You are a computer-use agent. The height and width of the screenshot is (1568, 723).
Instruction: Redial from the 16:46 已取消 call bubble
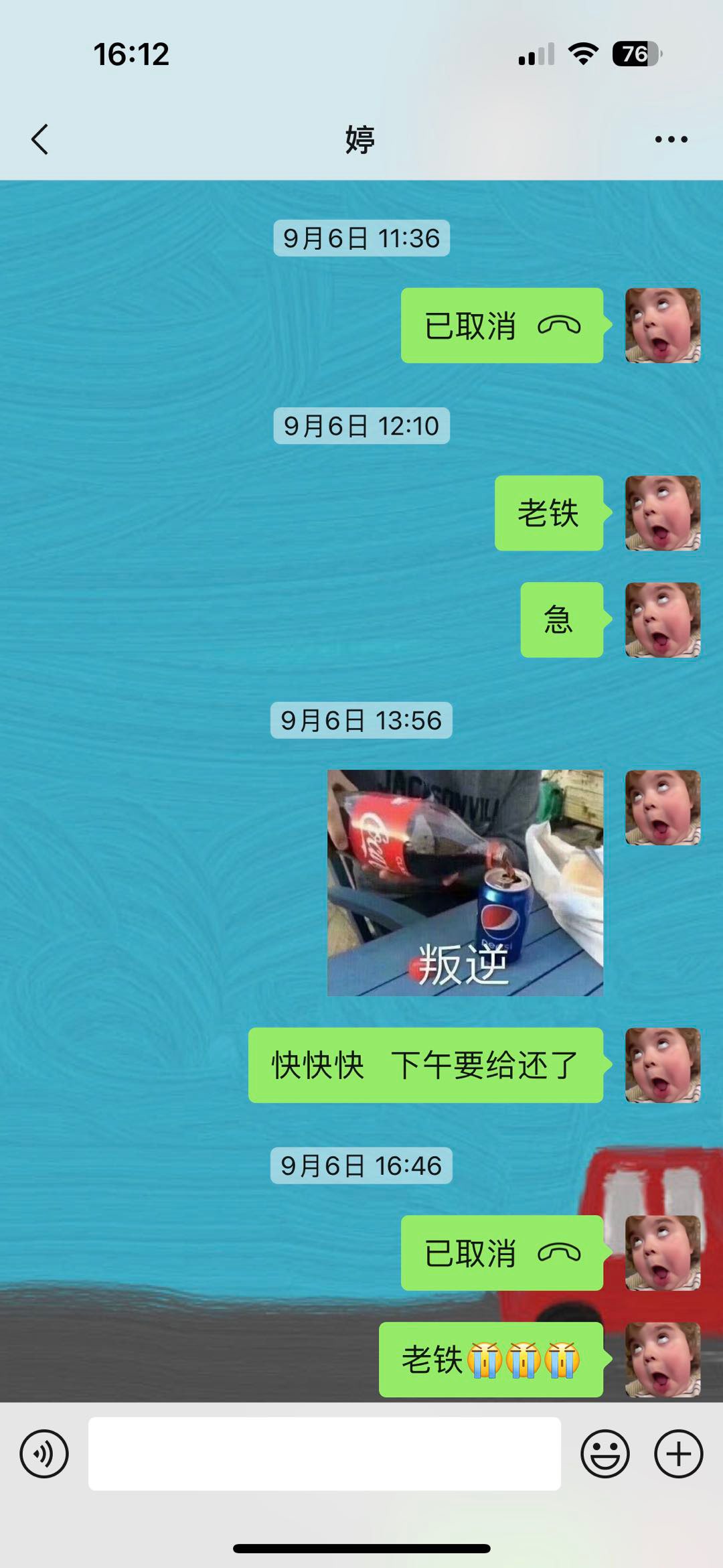pos(502,1253)
